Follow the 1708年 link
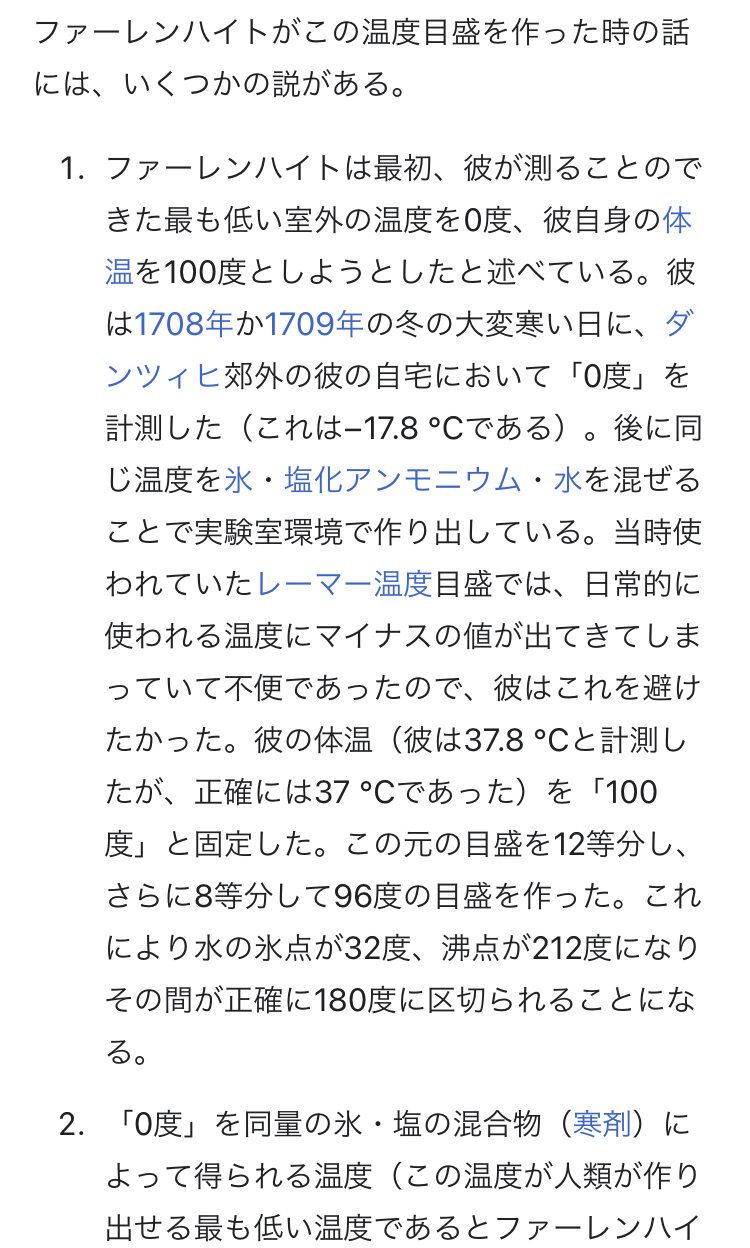 coord(184,324)
